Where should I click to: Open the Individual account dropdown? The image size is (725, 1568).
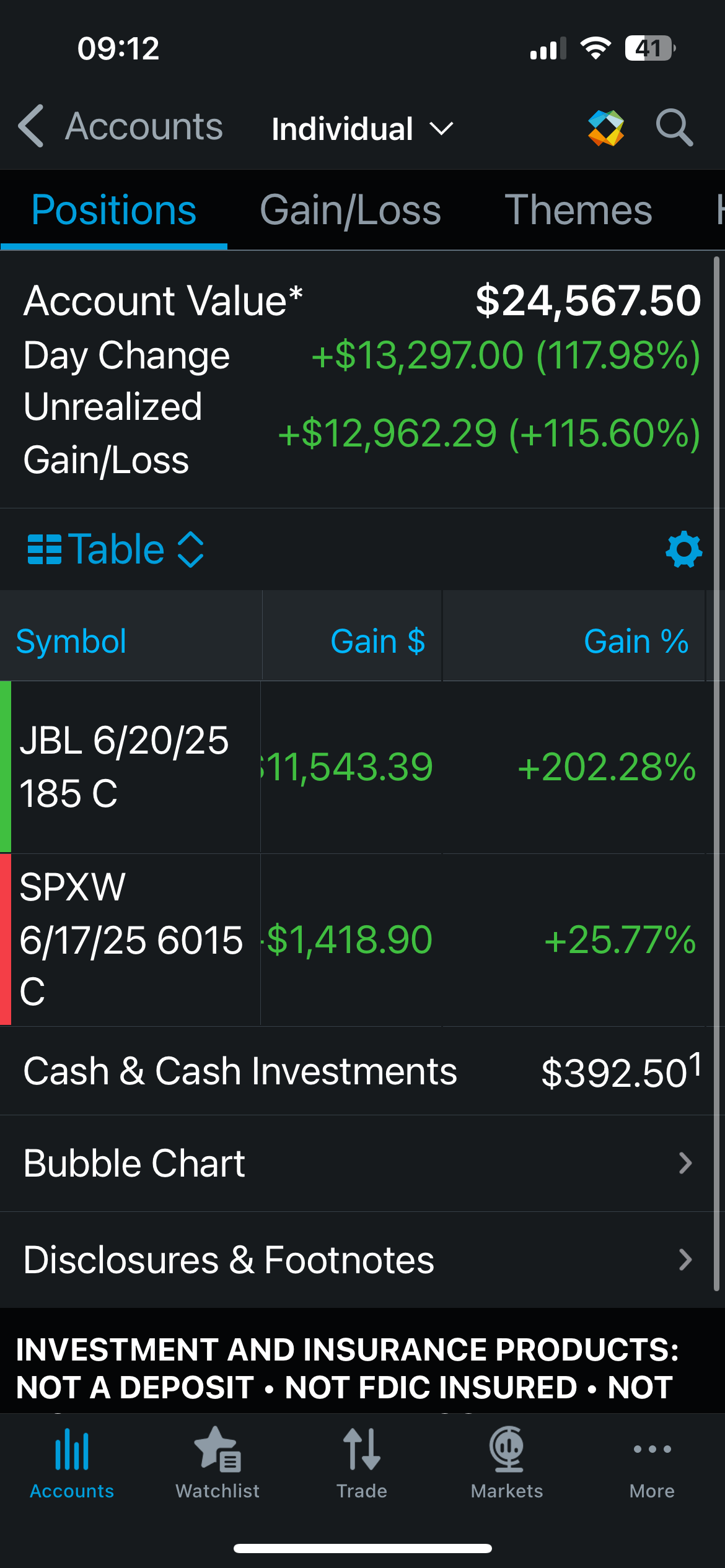coord(362,129)
